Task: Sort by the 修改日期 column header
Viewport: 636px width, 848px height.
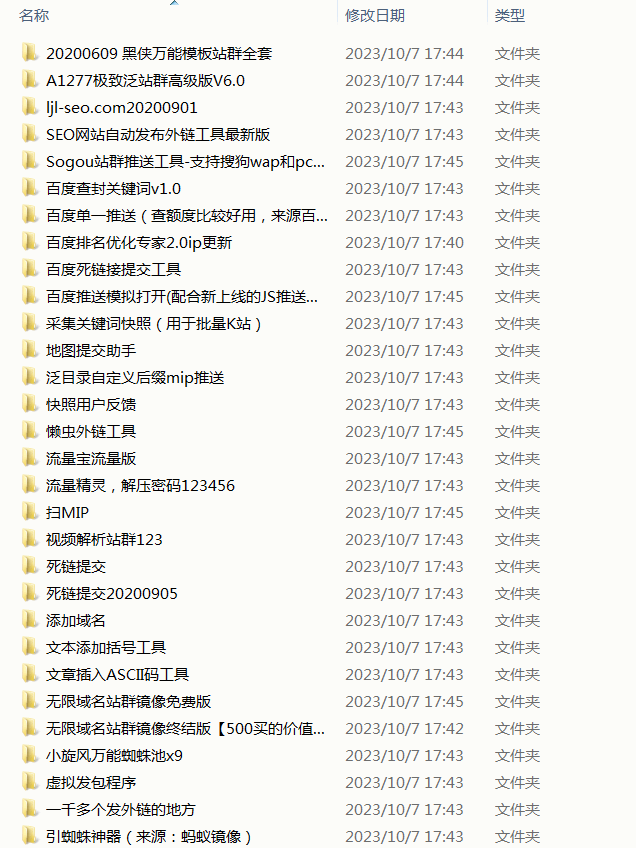Action: click(375, 15)
